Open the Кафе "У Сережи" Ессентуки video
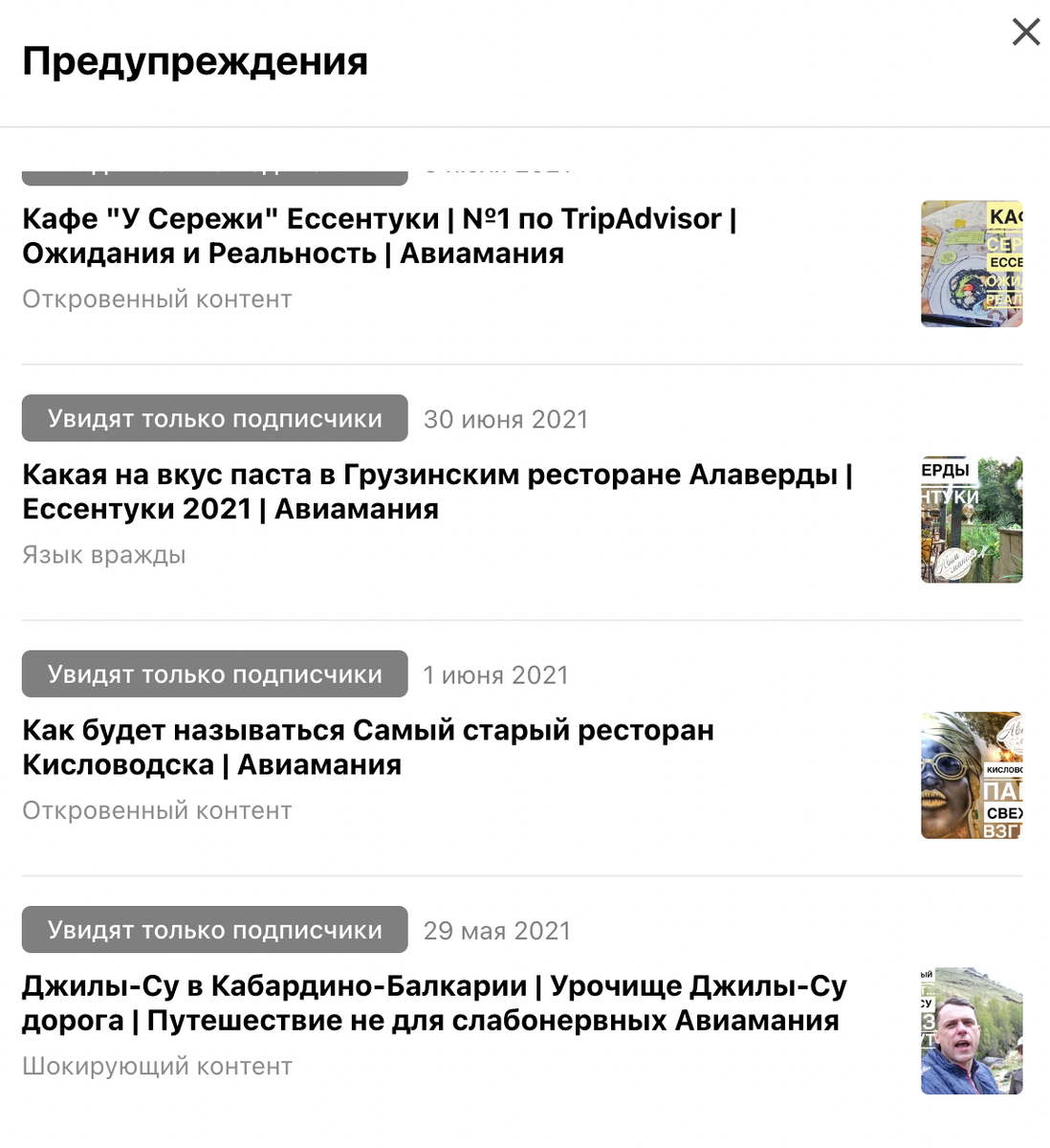Viewport: 1050px width, 1148px height. [379, 236]
